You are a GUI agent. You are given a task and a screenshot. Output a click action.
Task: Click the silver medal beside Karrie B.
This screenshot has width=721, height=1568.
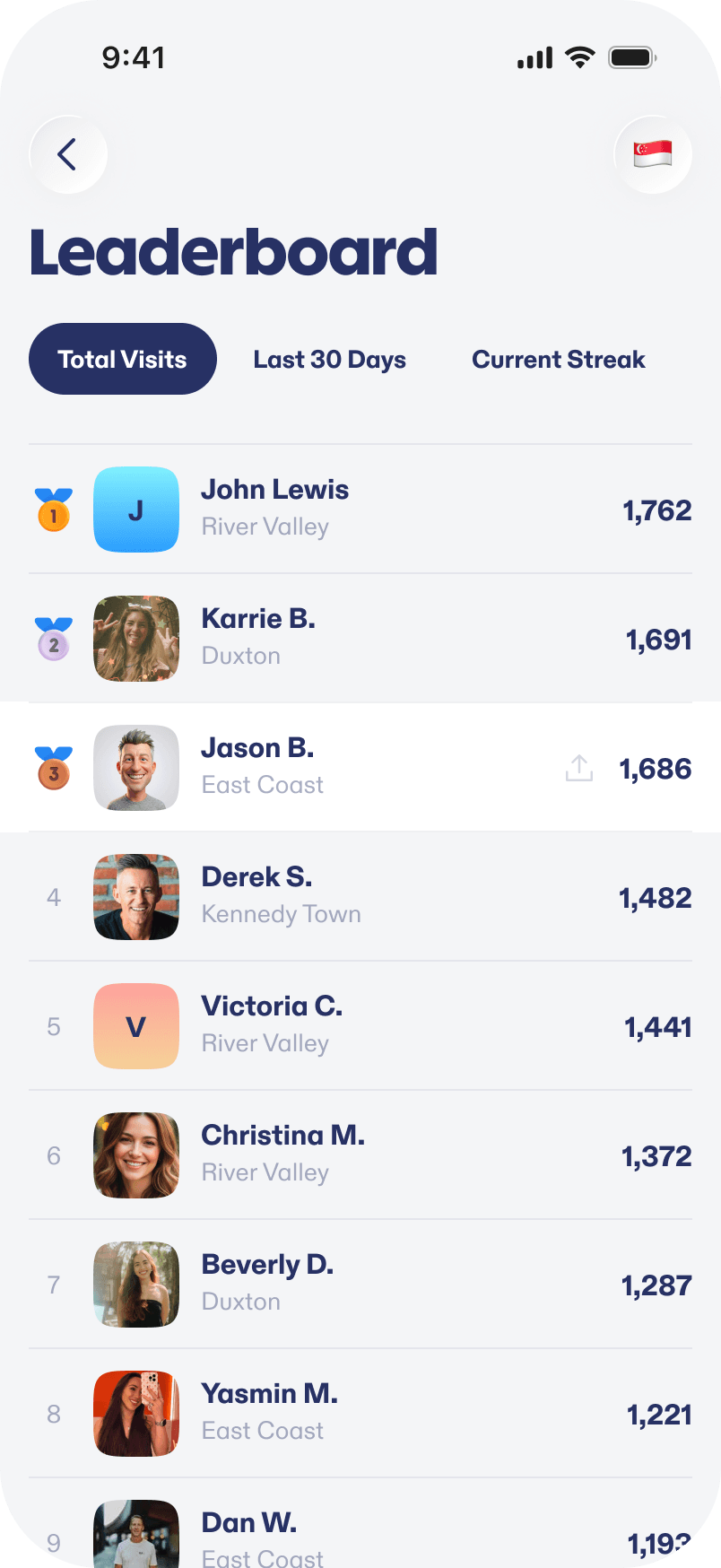pyautogui.click(x=53, y=639)
